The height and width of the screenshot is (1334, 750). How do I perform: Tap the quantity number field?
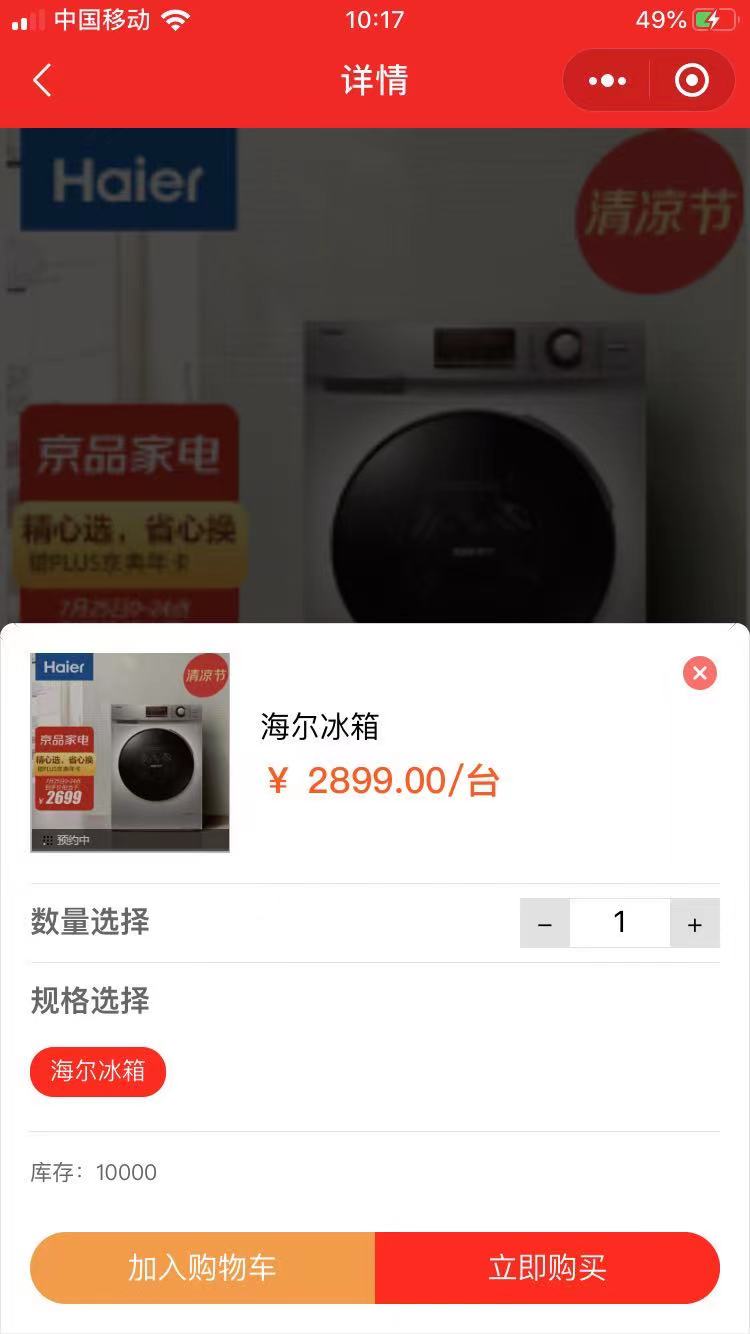tap(620, 922)
